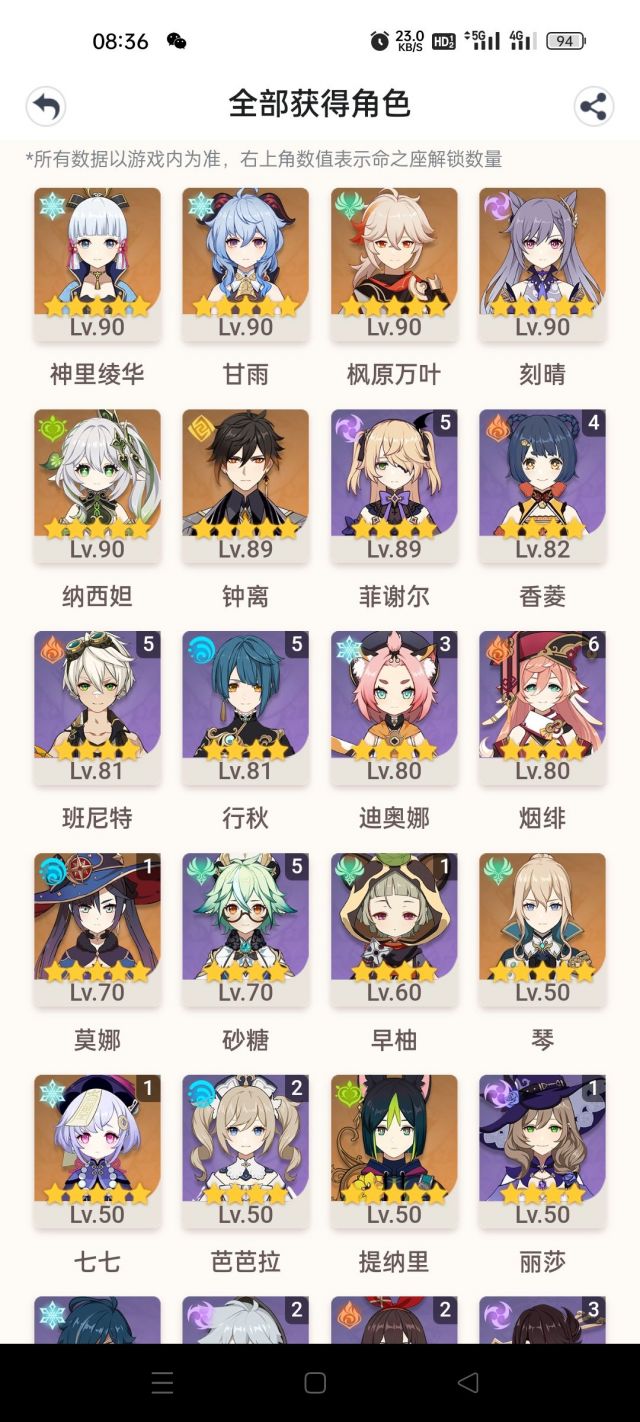
Task: Share the character list
Action: 594,106
